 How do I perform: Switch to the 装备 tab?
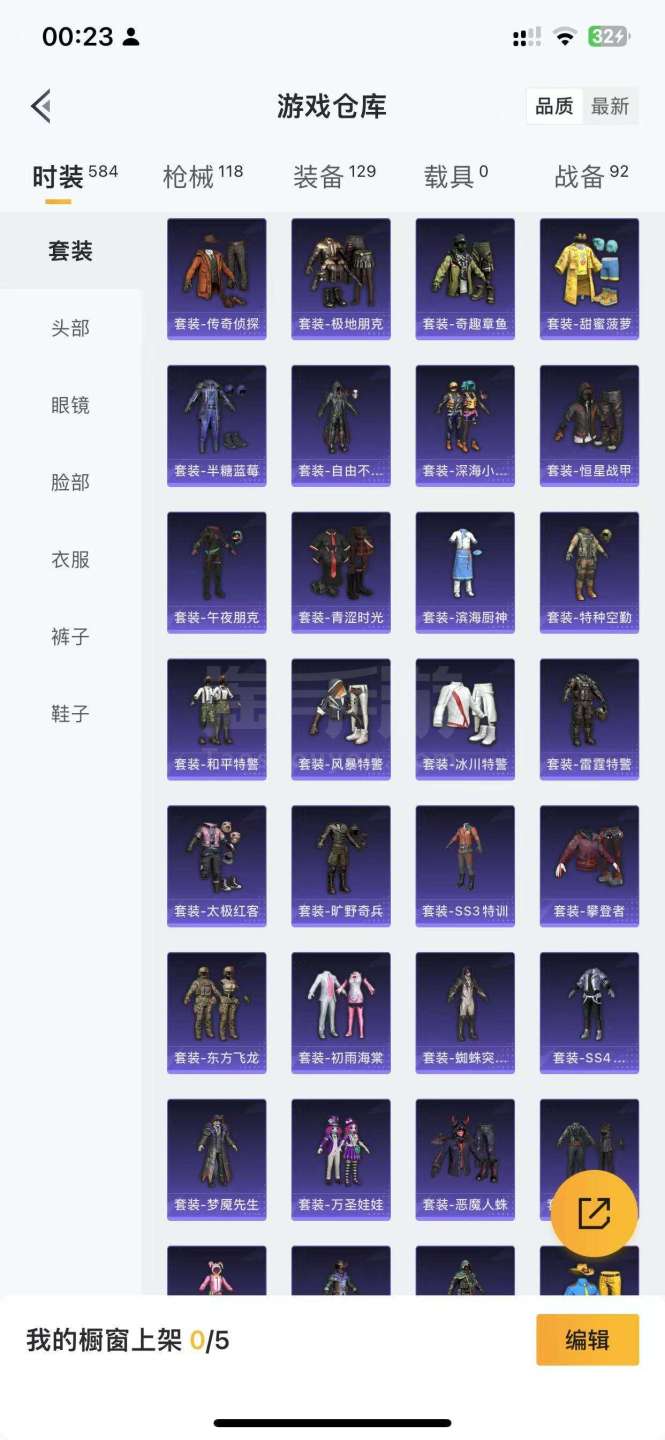[333, 177]
